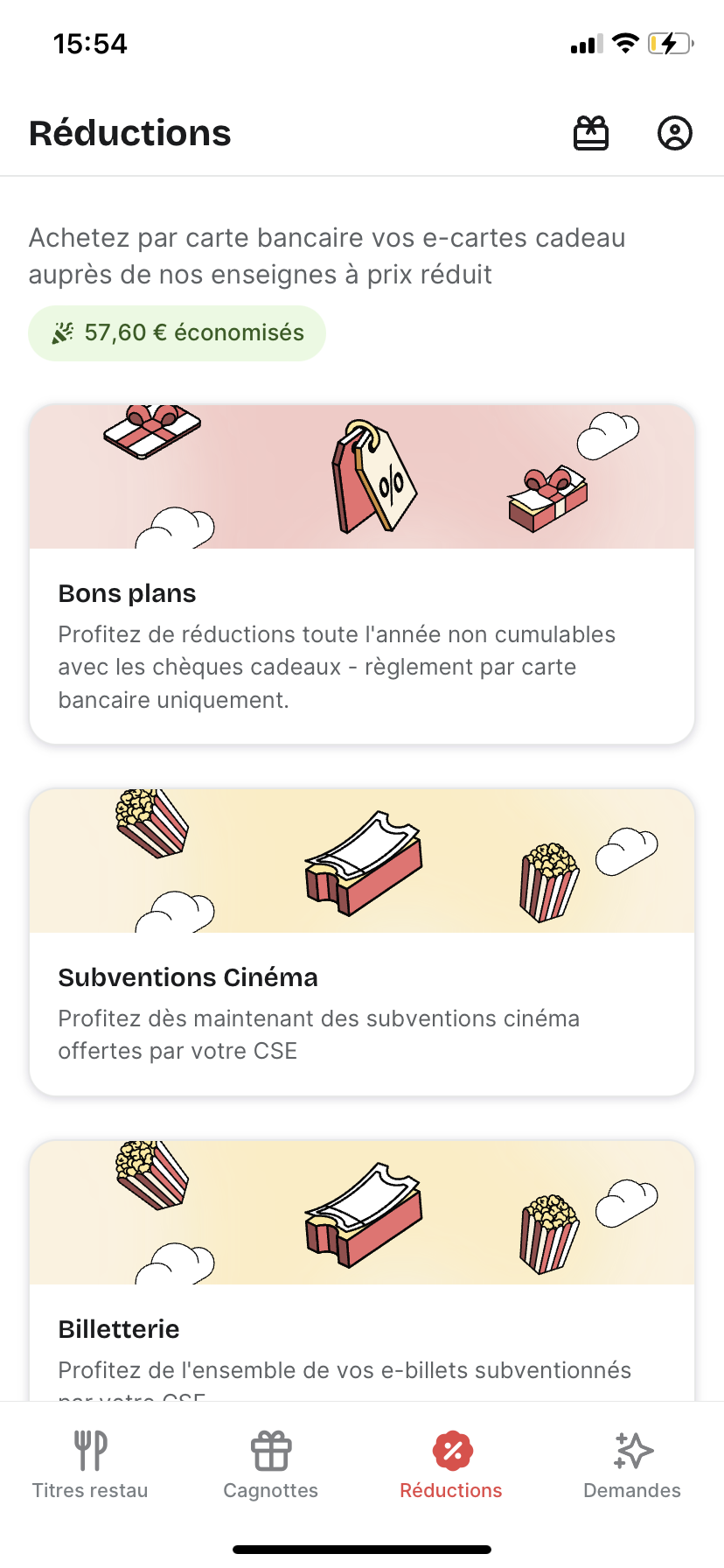Switch to the Cagnottes tab

click(271, 1464)
